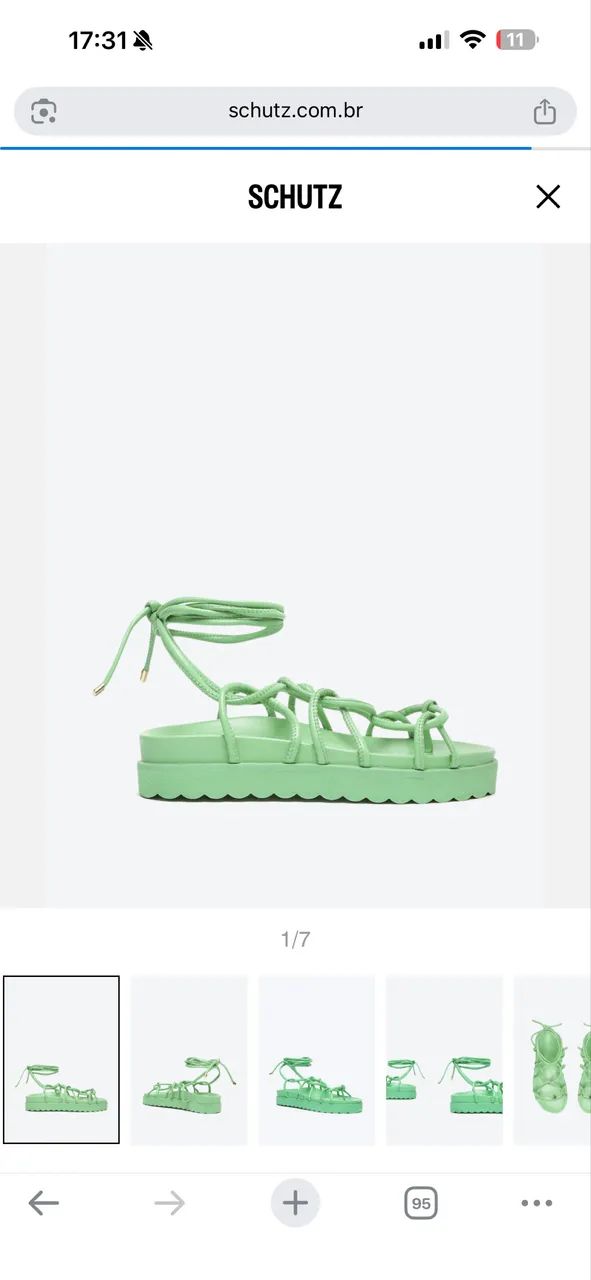
Task: Tap the schutz.com.br address bar
Action: tap(295, 111)
